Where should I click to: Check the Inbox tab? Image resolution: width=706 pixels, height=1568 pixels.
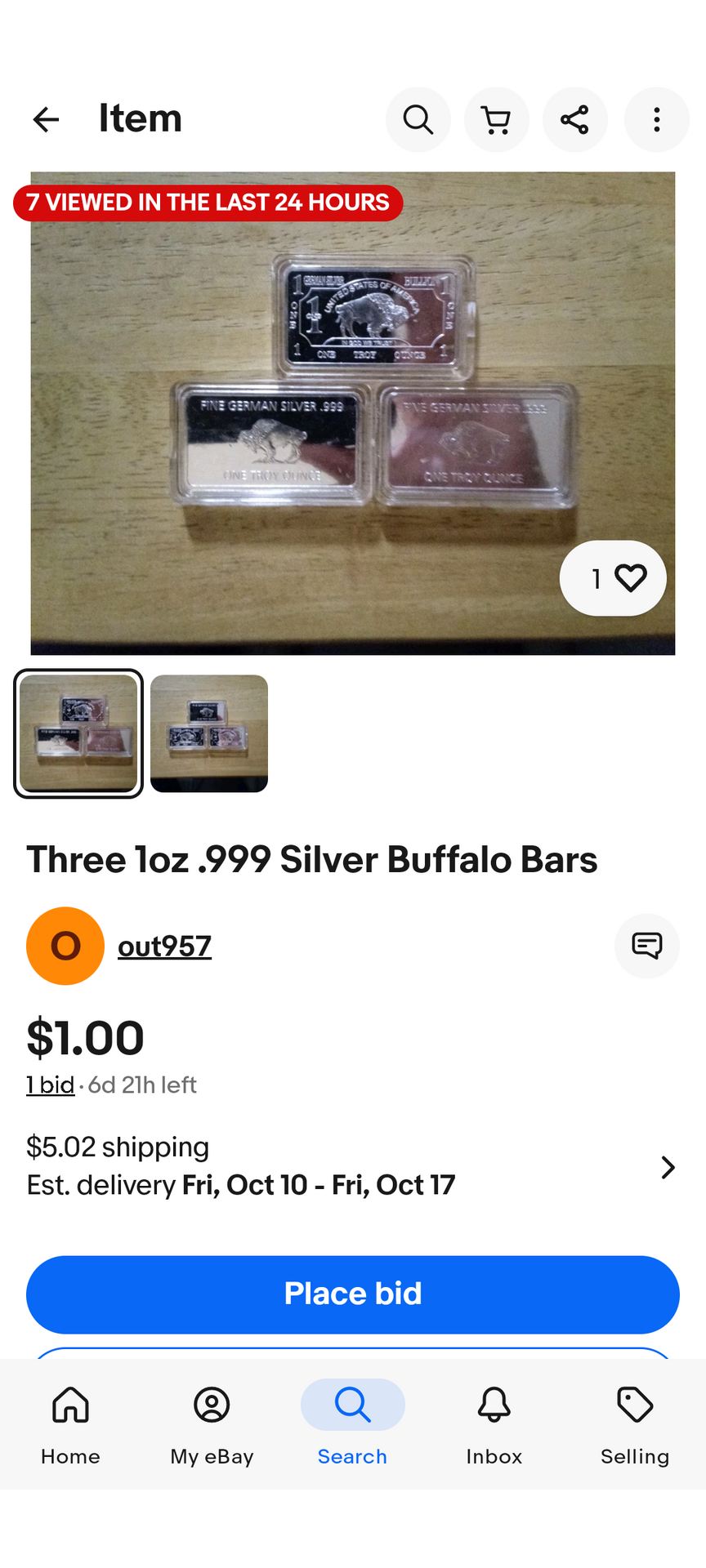[494, 1423]
